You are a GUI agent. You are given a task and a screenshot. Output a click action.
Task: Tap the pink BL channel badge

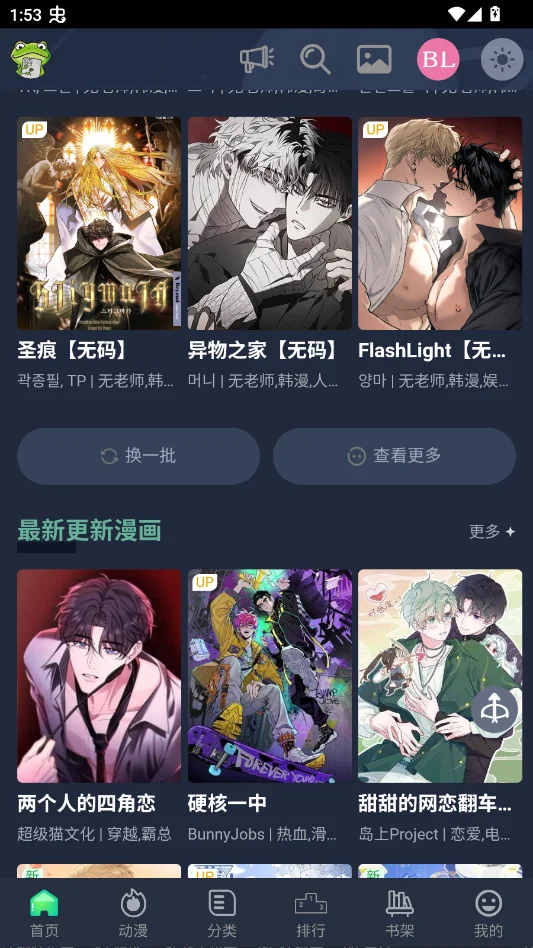(438, 59)
